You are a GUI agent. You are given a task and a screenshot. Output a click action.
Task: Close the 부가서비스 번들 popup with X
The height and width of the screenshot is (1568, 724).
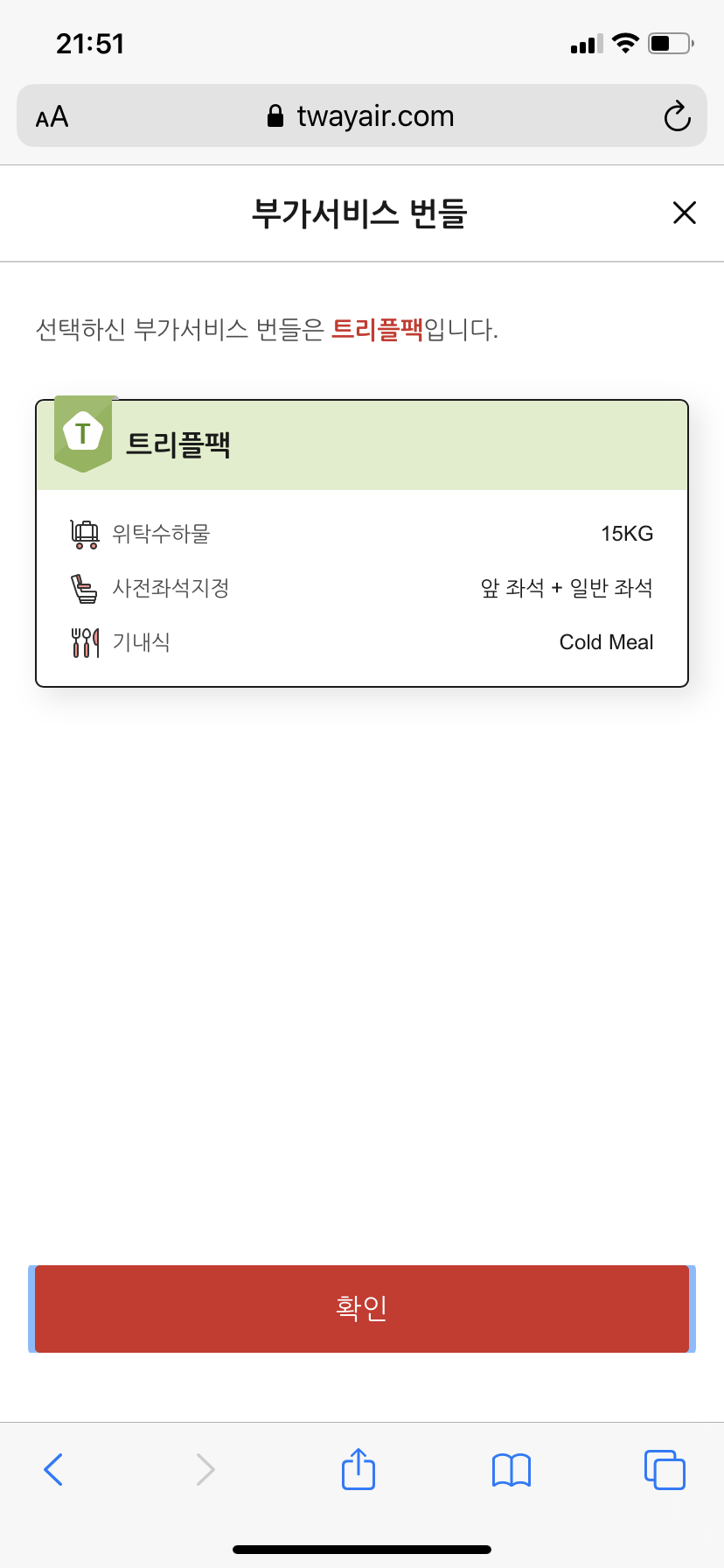(684, 213)
